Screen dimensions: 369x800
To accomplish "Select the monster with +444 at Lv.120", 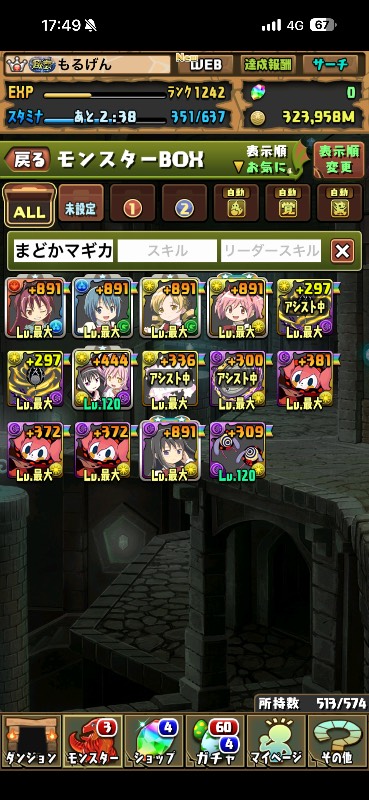I will (102, 380).
